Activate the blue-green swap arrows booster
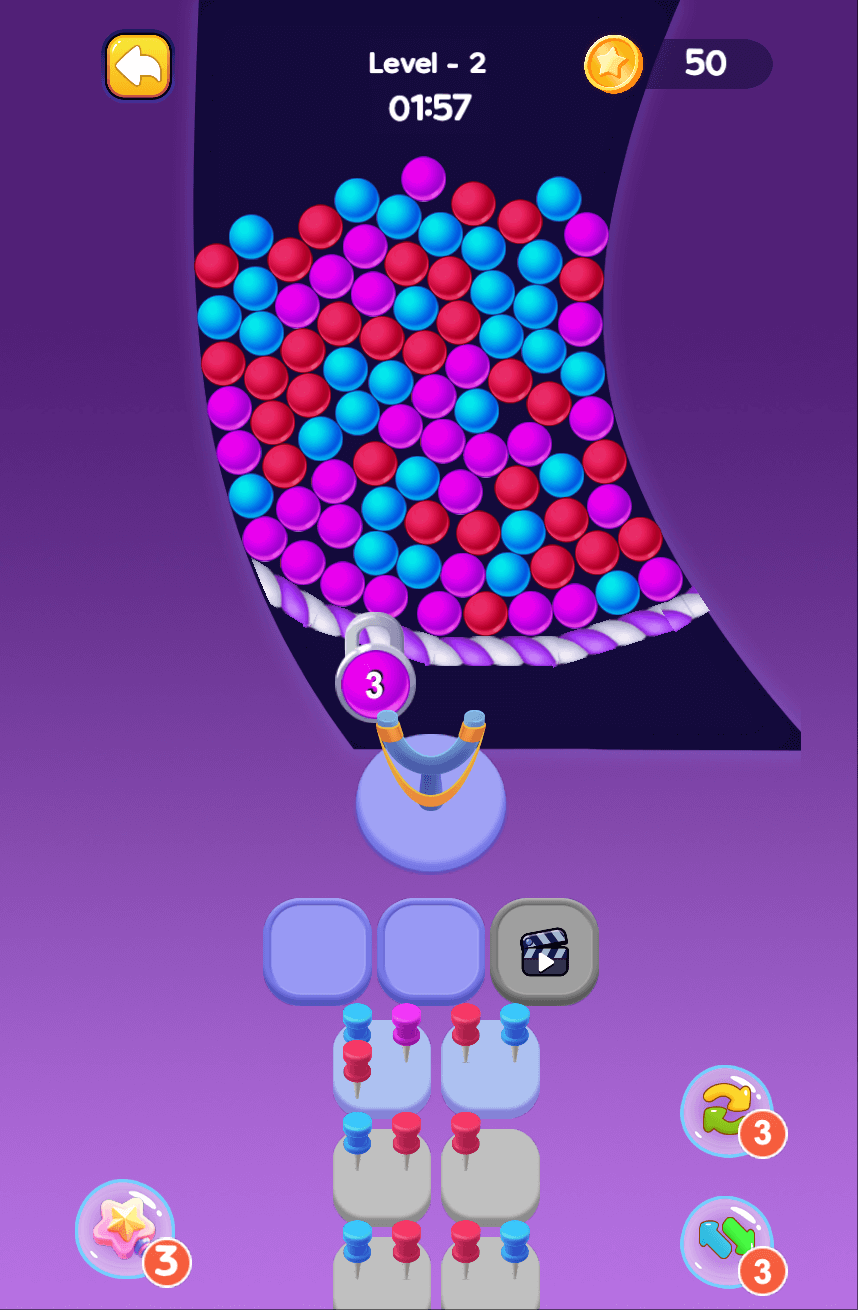 click(727, 1241)
